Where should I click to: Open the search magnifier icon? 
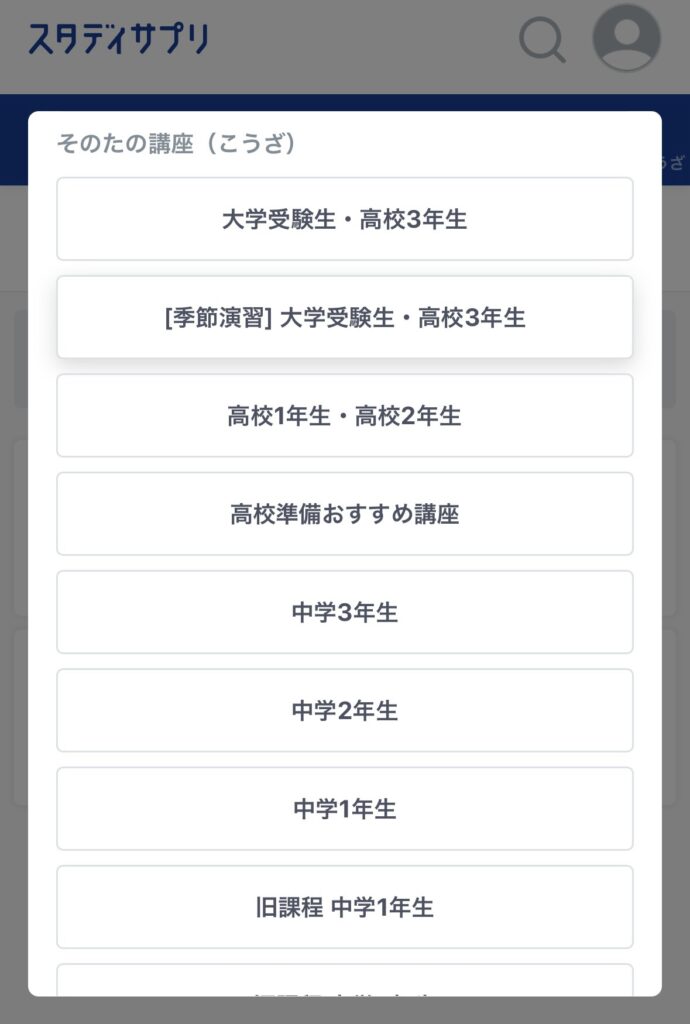coord(543,40)
